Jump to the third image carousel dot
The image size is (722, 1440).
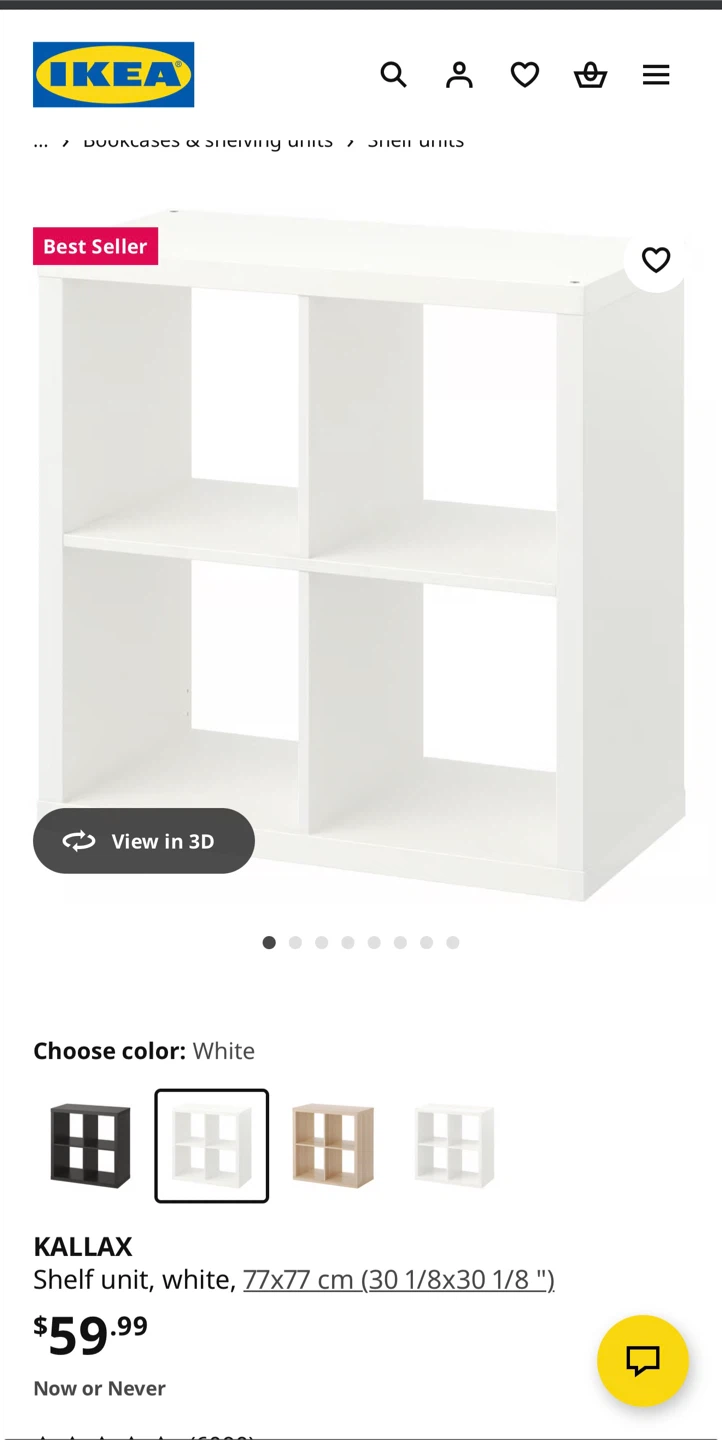point(321,942)
